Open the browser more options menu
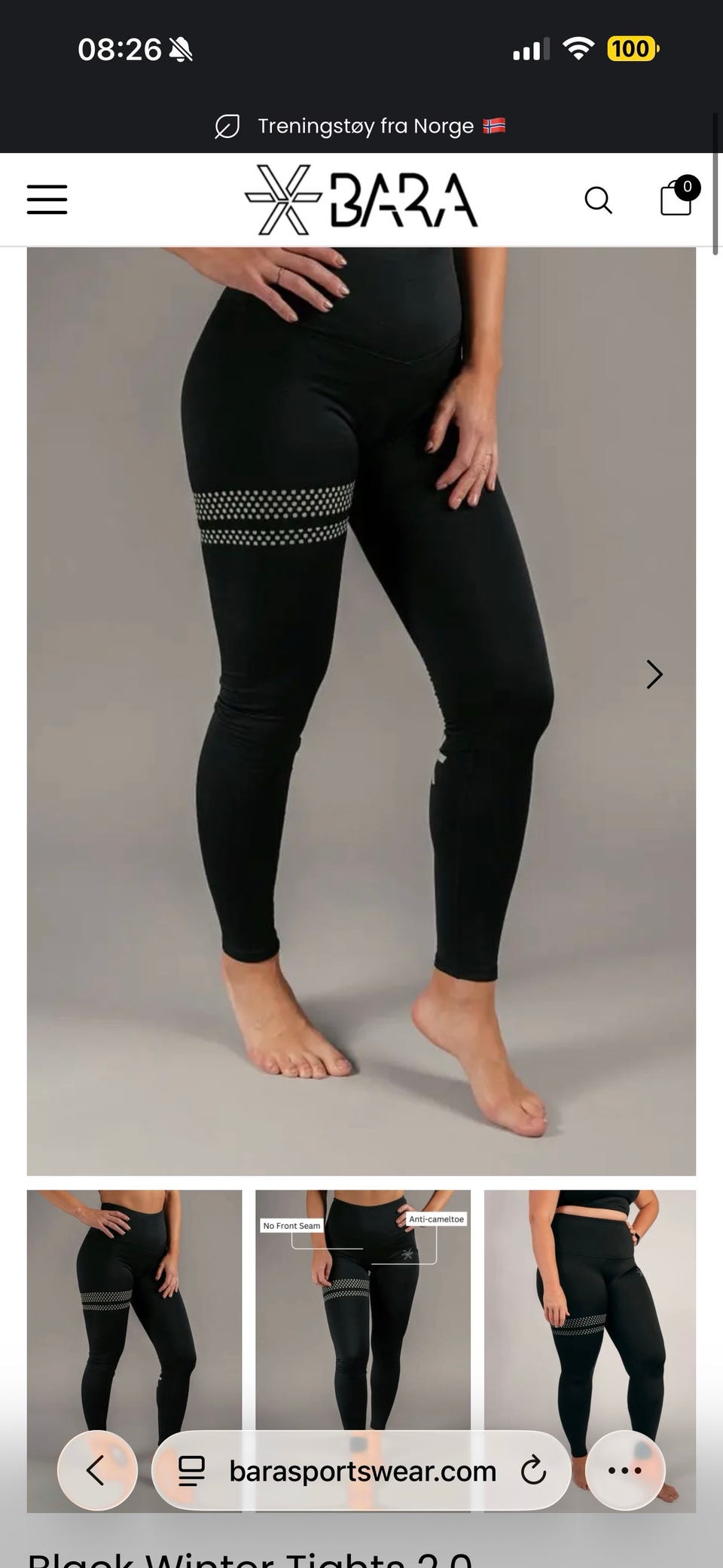 coord(625,1470)
